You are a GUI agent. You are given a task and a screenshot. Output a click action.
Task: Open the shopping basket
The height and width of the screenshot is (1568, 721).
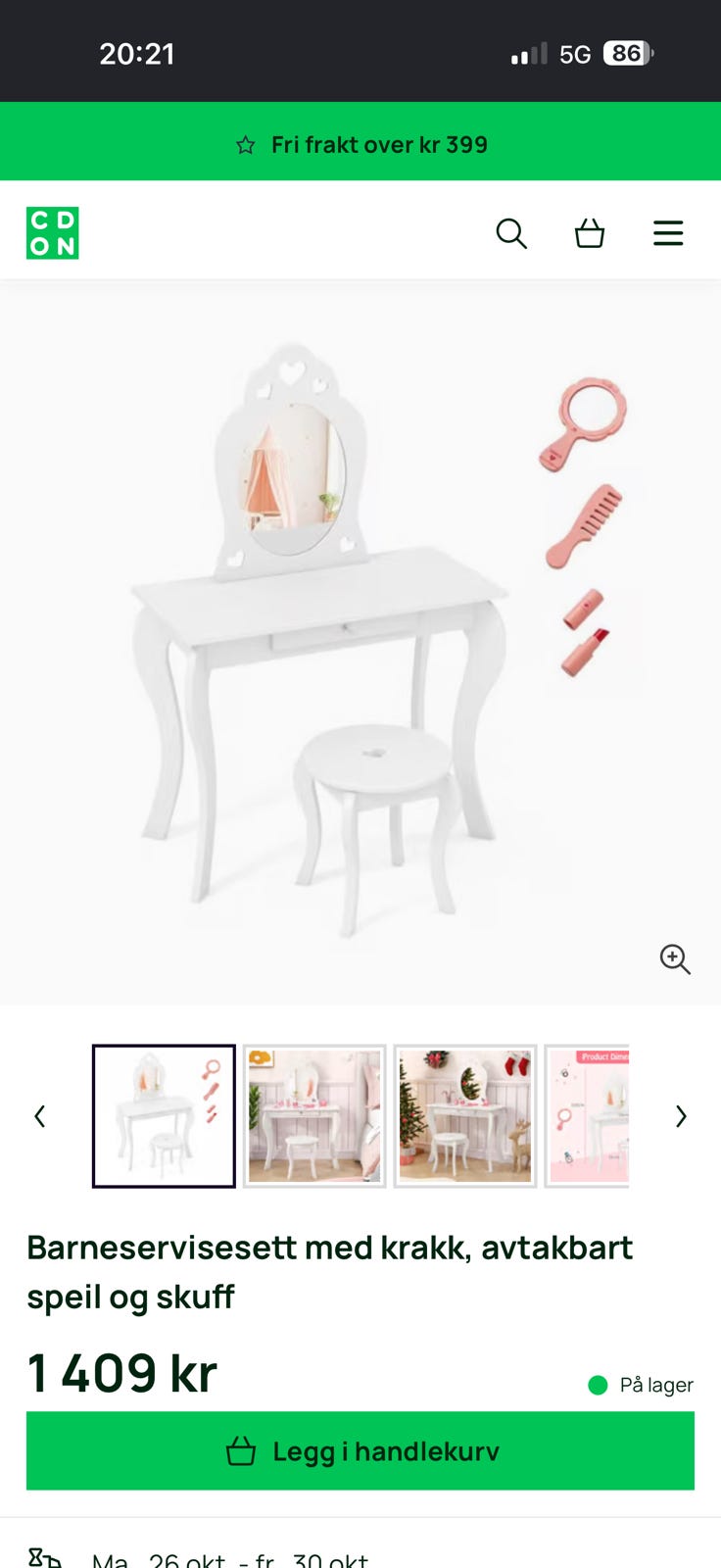(590, 233)
